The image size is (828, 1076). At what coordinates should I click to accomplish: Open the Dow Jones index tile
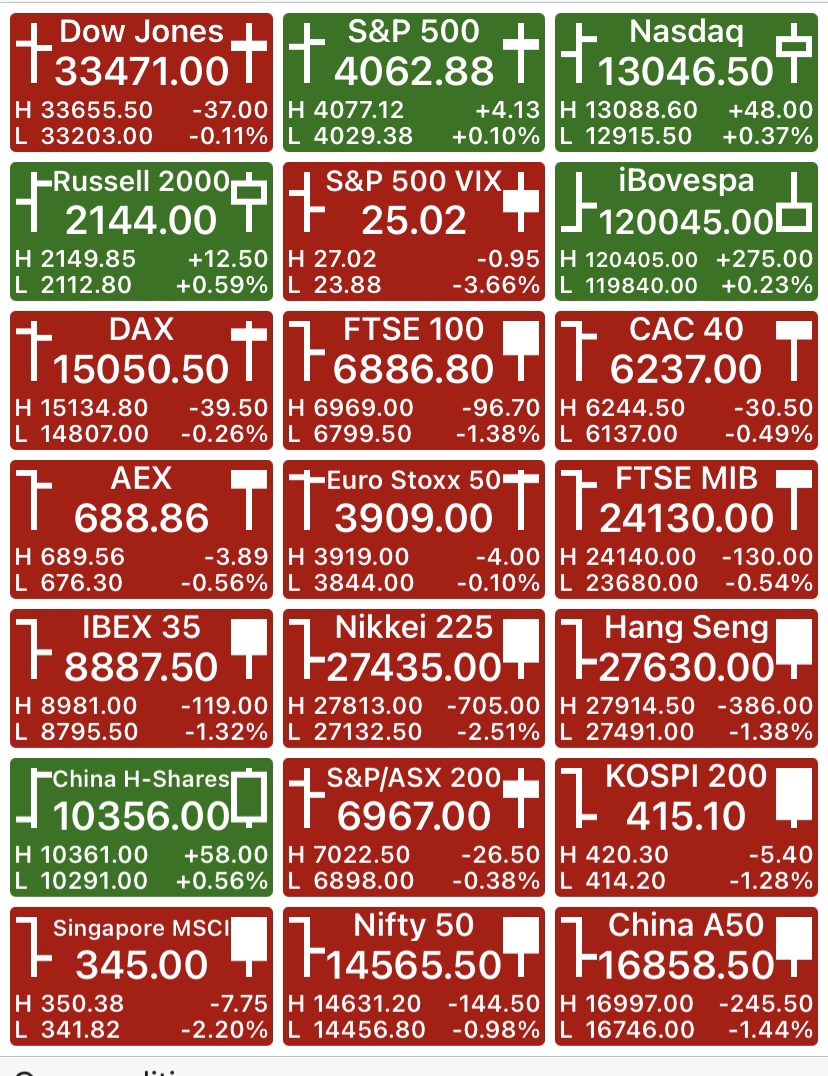(x=141, y=82)
